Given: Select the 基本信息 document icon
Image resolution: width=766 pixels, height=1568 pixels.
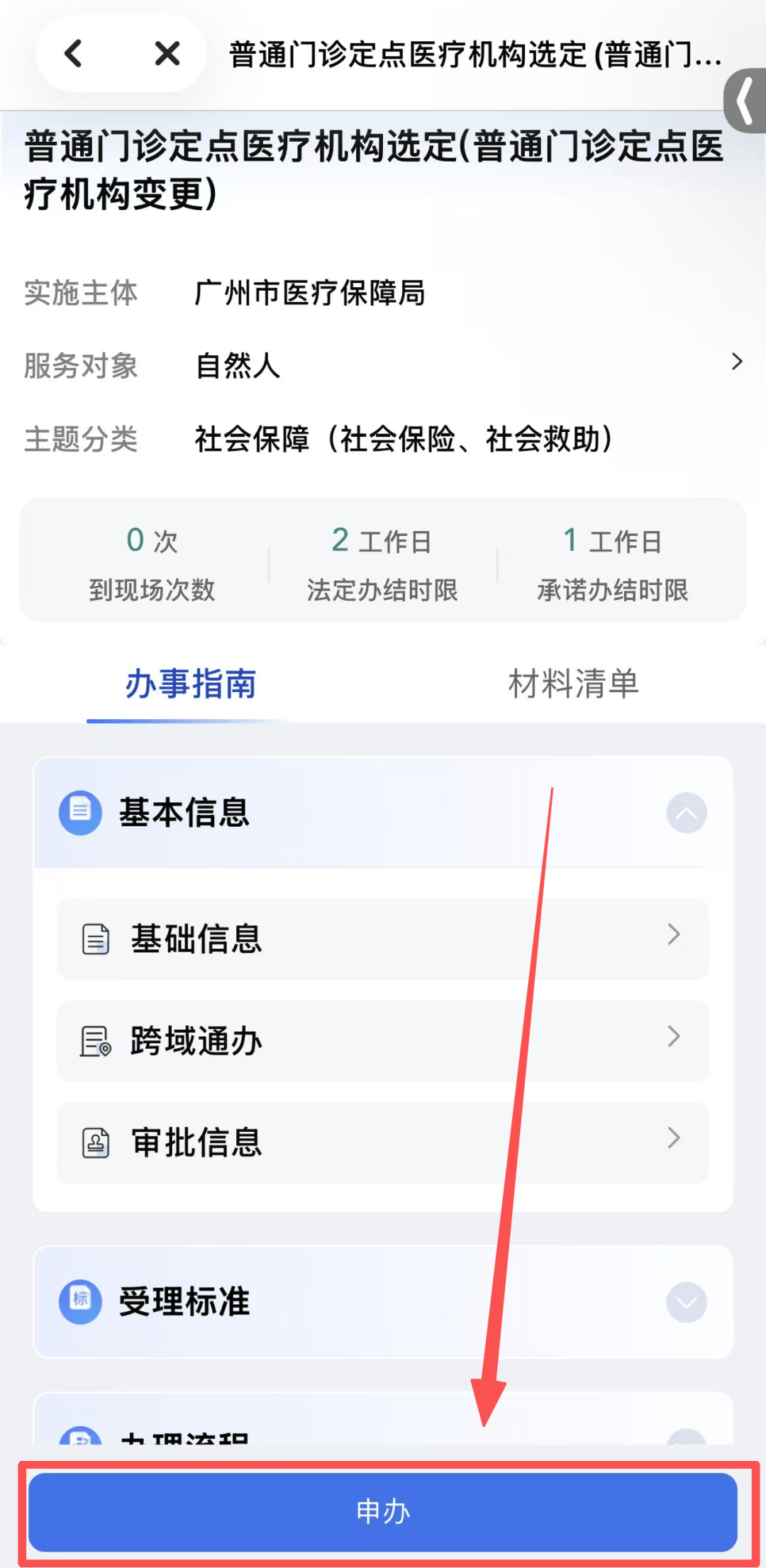Looking at the screenshot, I should [x=80, y=813].
